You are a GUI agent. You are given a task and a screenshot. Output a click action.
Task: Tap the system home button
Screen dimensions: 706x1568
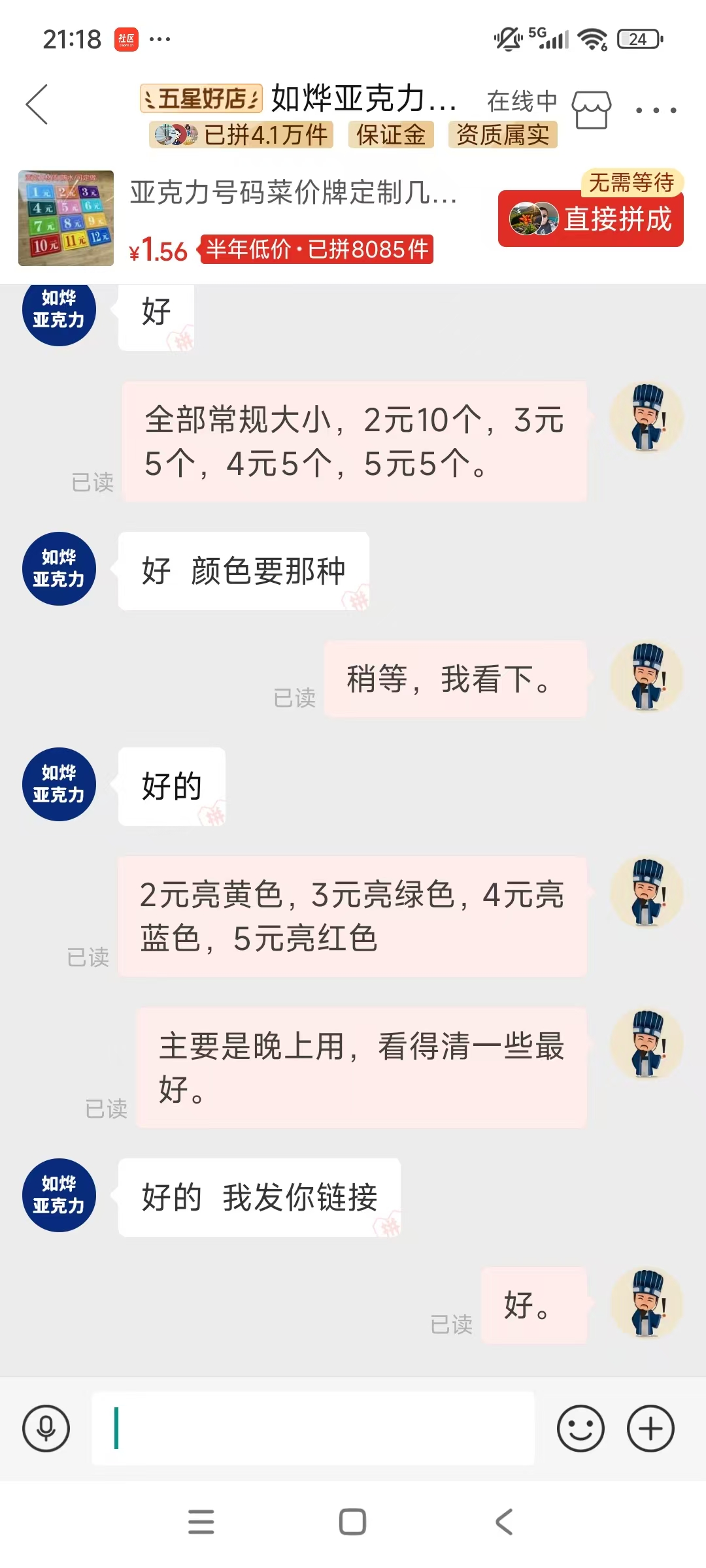pyautogui.click(x=352, y=1522)
